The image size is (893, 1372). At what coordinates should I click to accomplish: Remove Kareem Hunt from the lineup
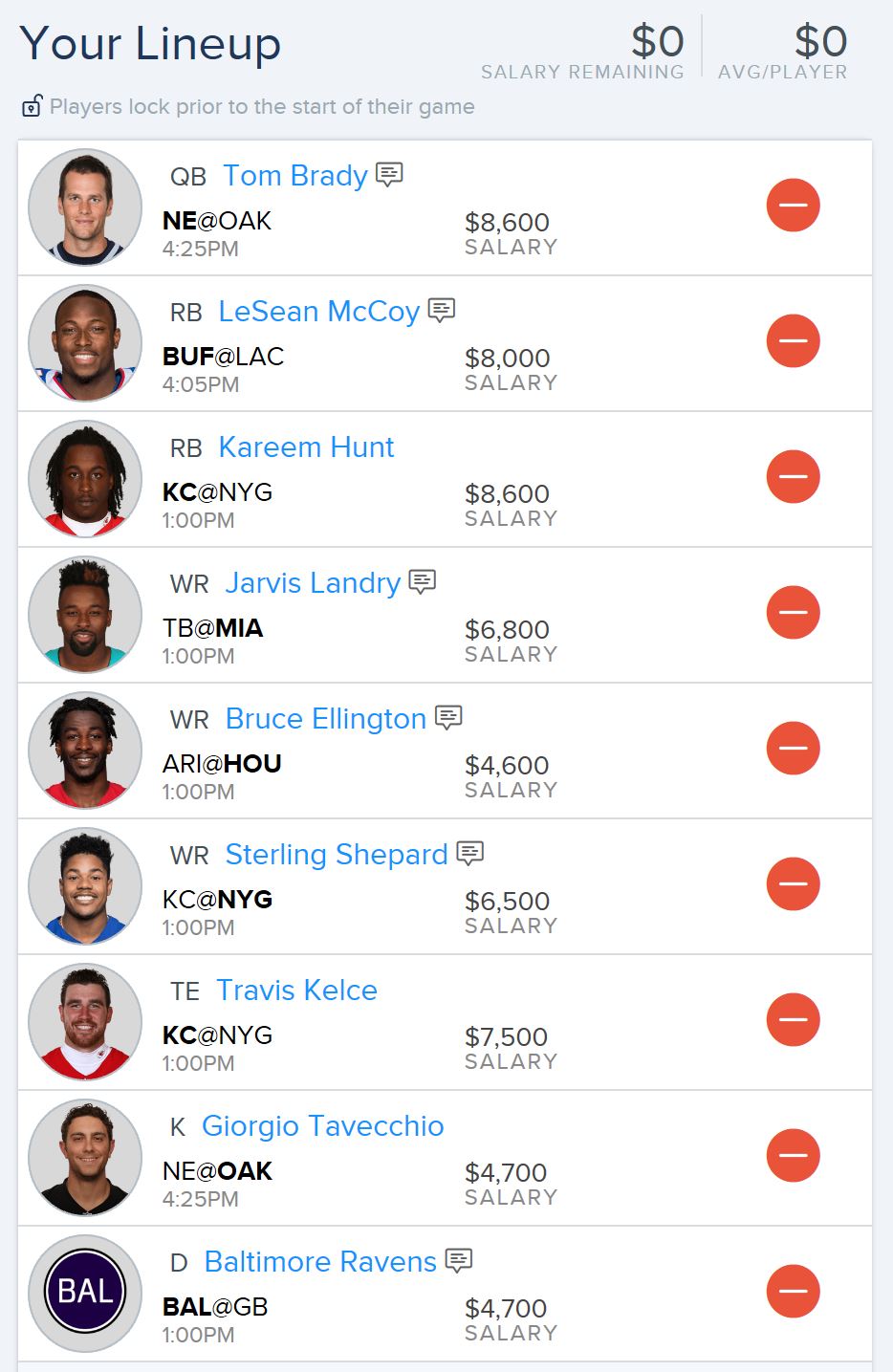click(x=793, y=476)
